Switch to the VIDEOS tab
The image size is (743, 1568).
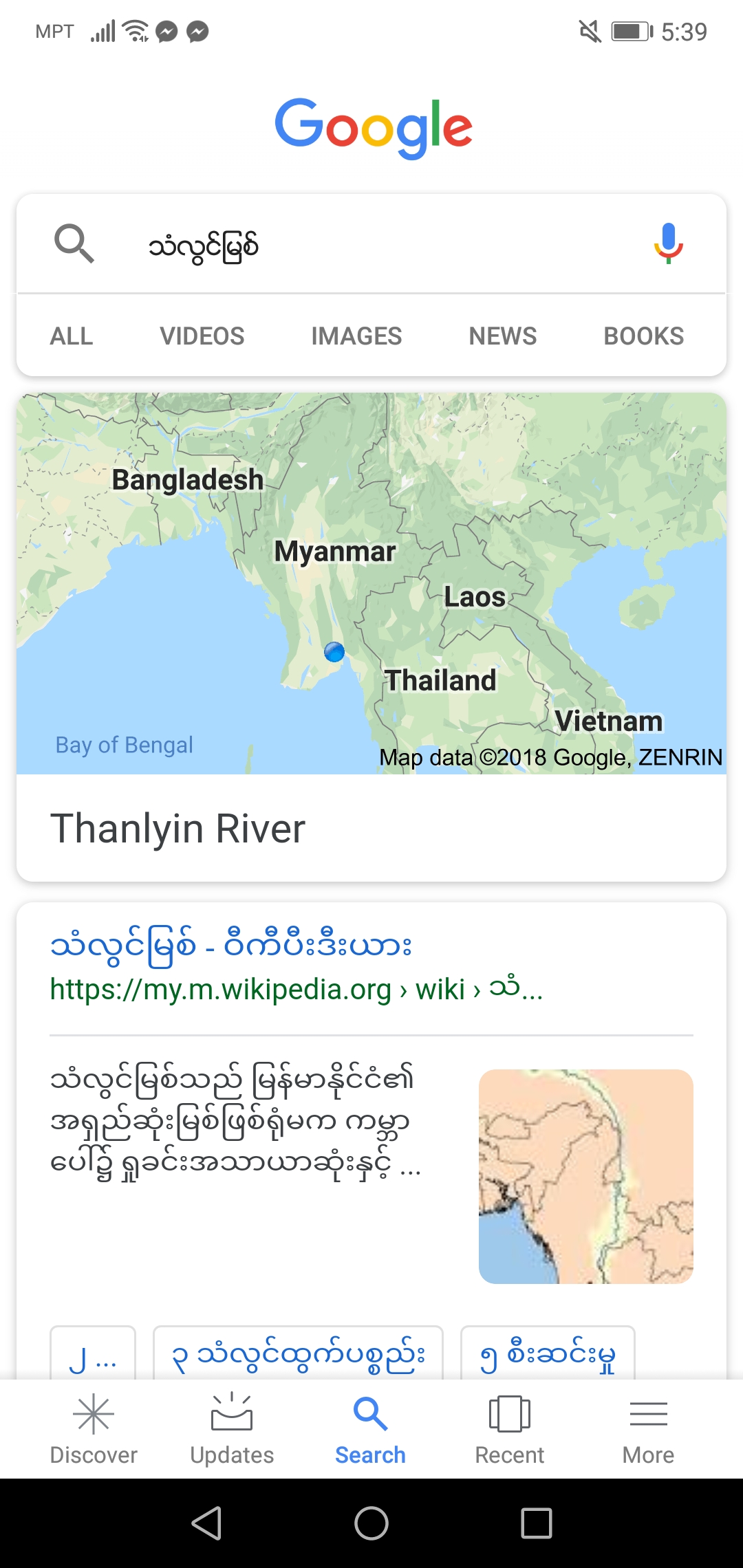tap(202, 336)
